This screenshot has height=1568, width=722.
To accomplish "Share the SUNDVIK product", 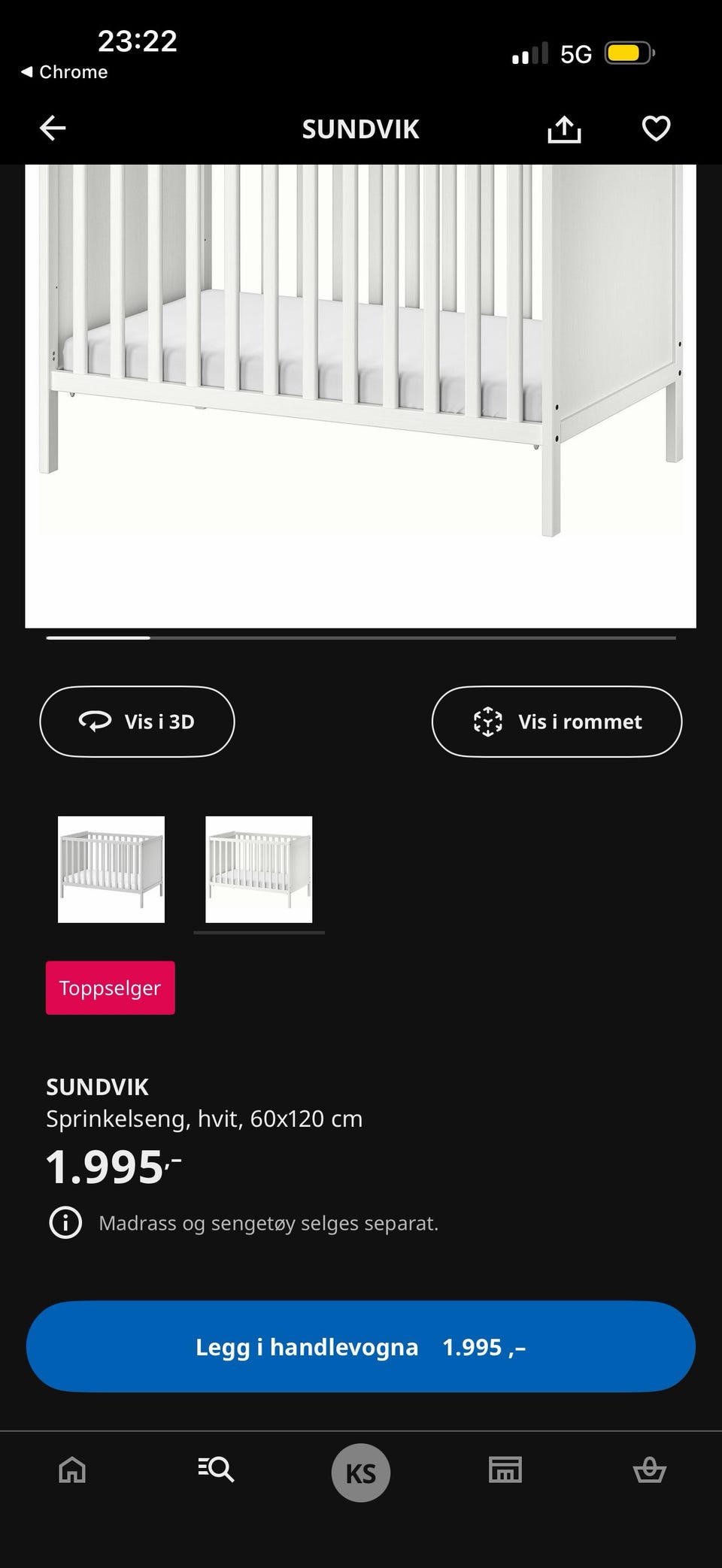I will click(x=564, y=129).
